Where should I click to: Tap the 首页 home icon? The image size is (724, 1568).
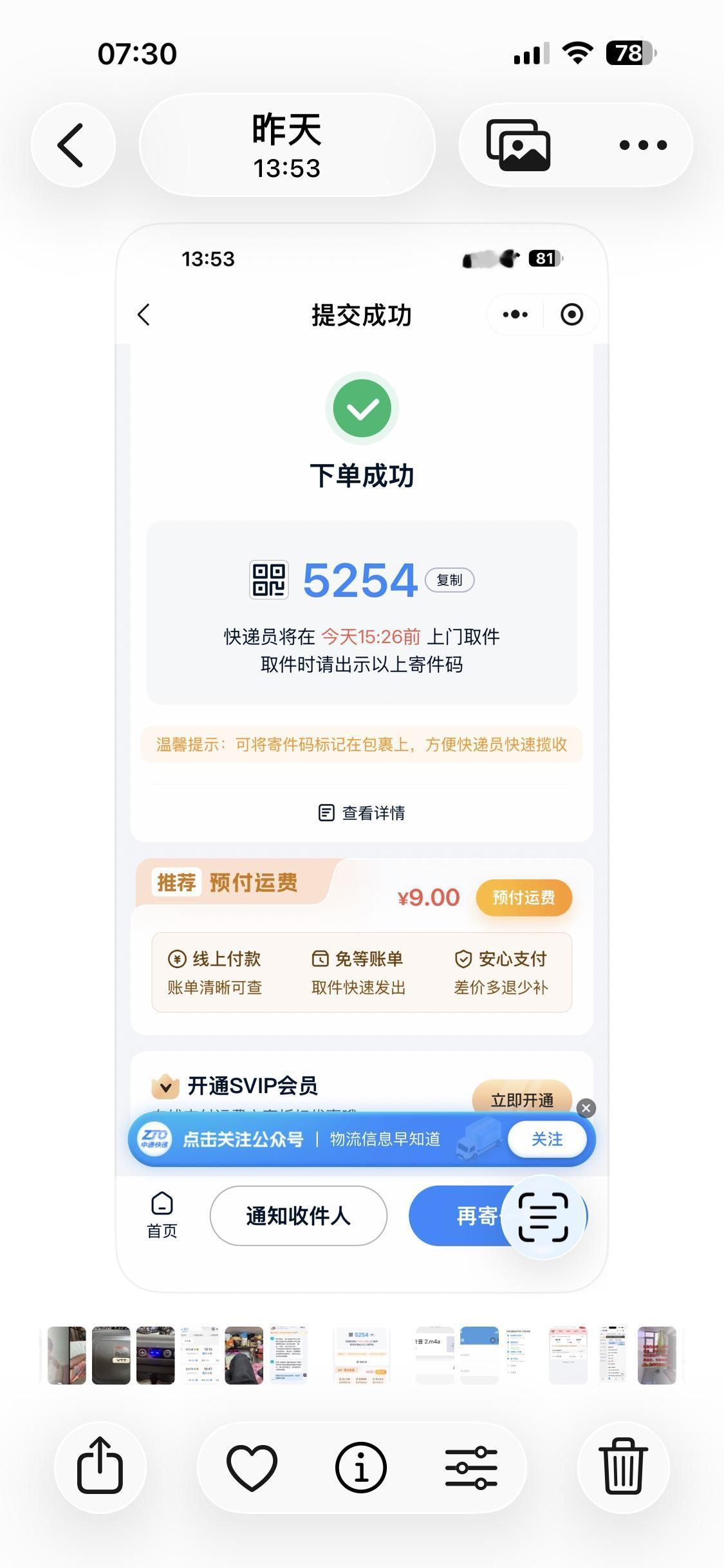pyautogui.click(x=161, y=1215)
